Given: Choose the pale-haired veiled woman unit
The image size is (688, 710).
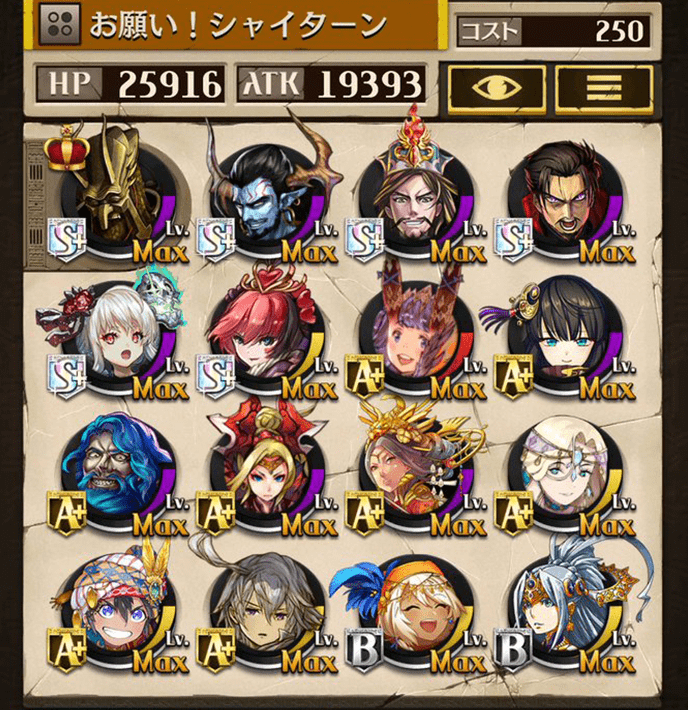Looking at the screenshot, I should (x=560, y=472).
